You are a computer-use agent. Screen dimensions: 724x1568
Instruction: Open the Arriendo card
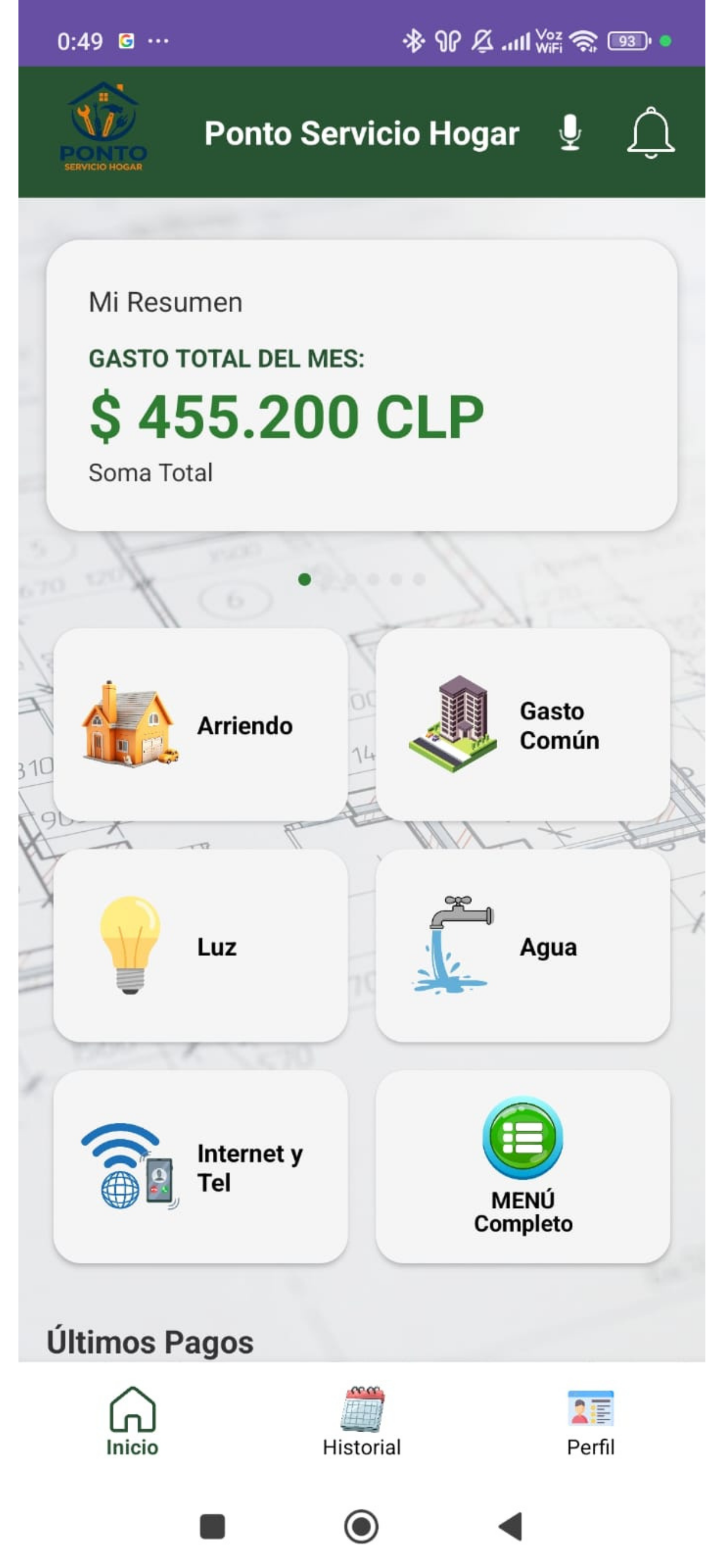point(201,725)
